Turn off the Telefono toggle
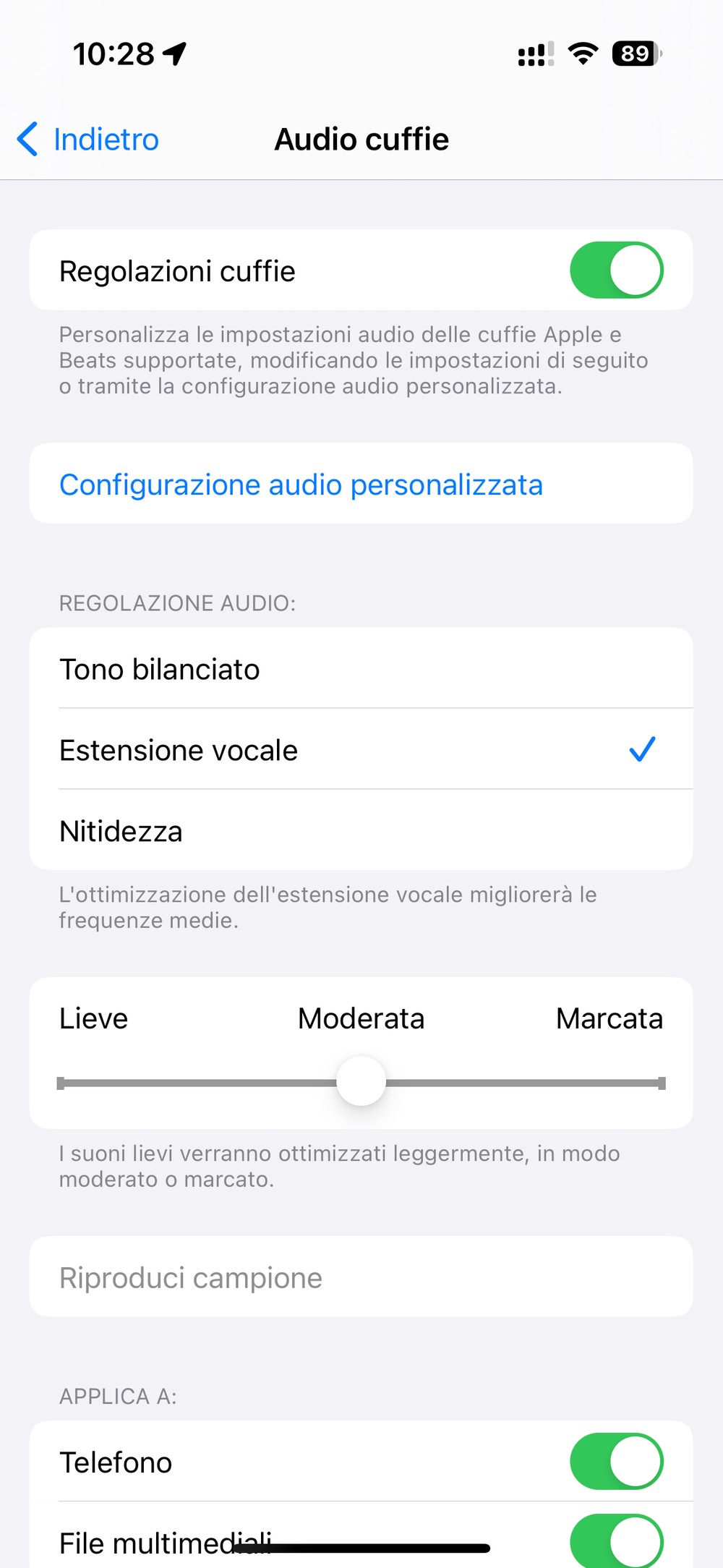This screenshot has height=1568, width=723. click(616, 1462)
